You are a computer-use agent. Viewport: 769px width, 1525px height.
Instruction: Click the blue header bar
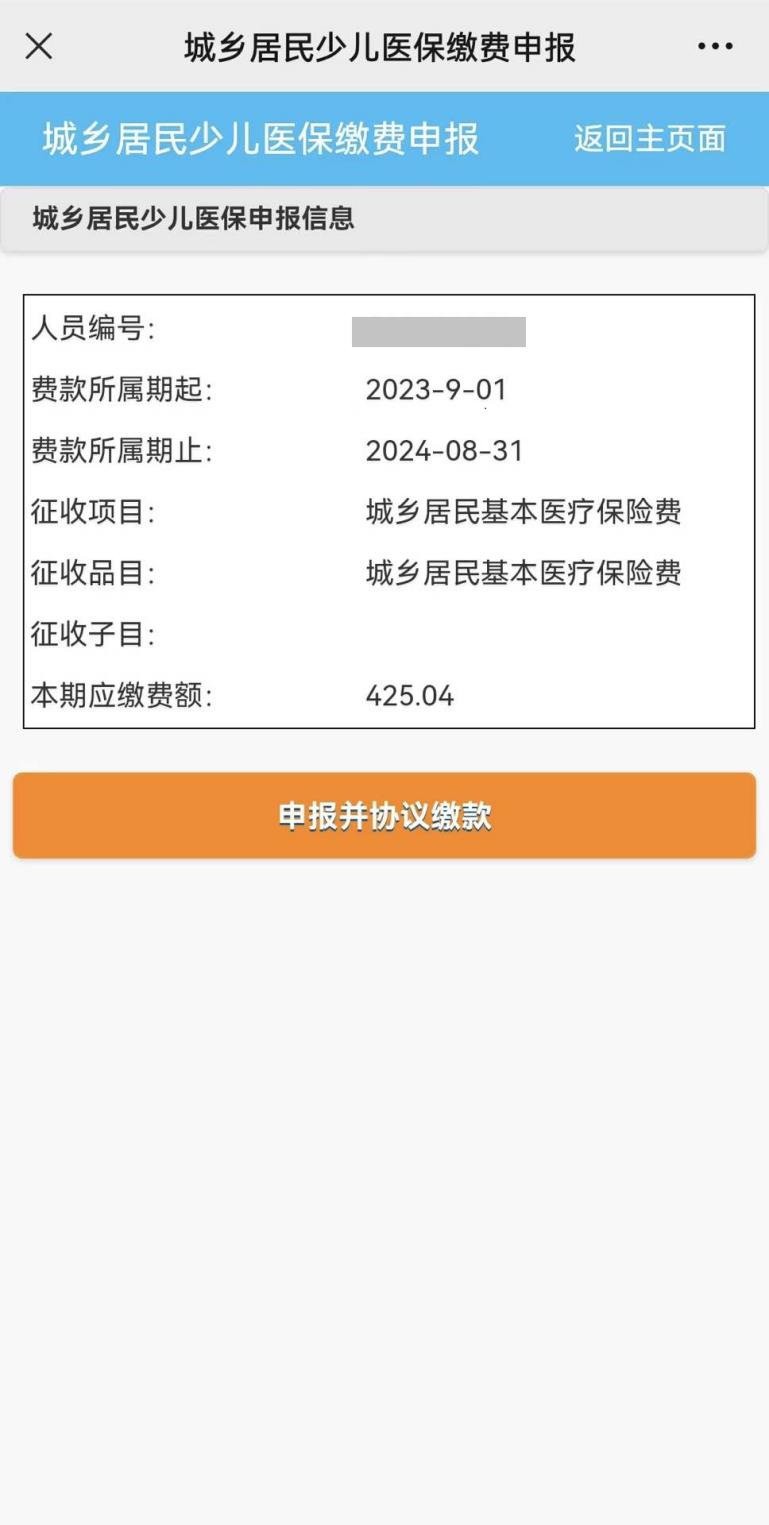384,139
